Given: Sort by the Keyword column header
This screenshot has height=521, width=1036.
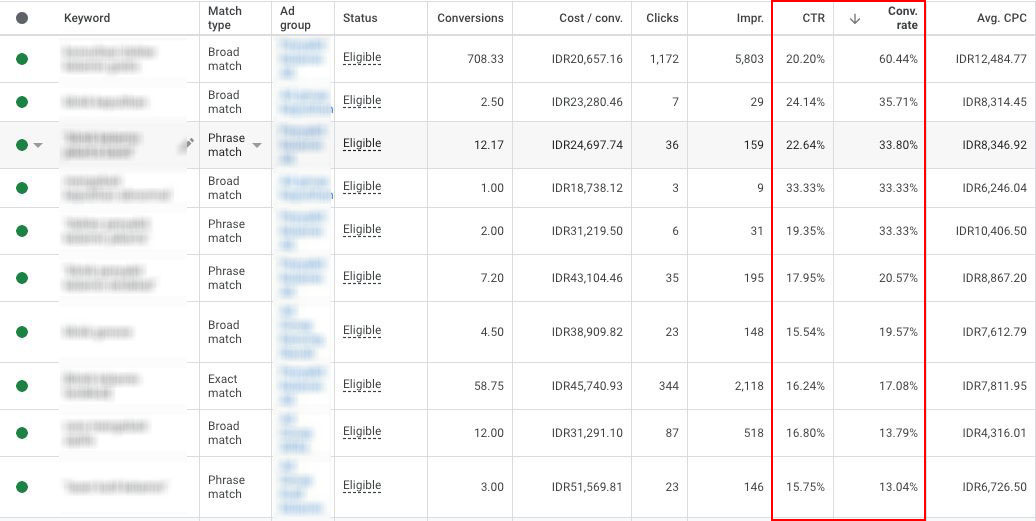Looking at the screenshot, I should [x=87, y=18].
